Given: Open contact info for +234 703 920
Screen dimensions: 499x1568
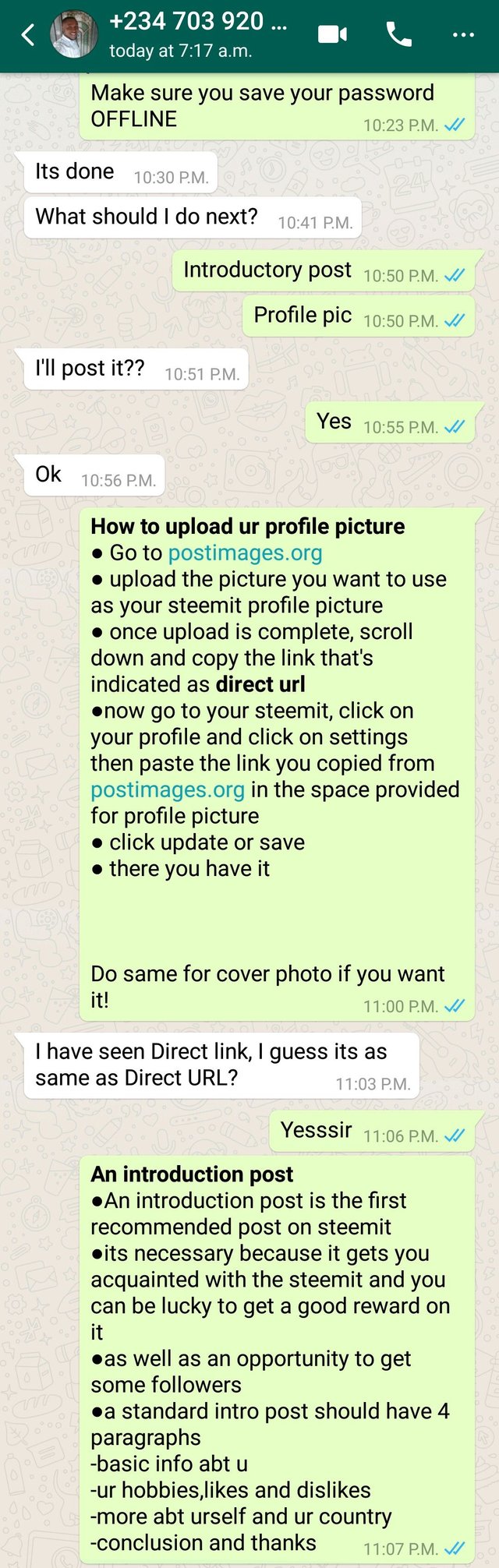Looking at the screenshot, I should (x=197, y=34).
